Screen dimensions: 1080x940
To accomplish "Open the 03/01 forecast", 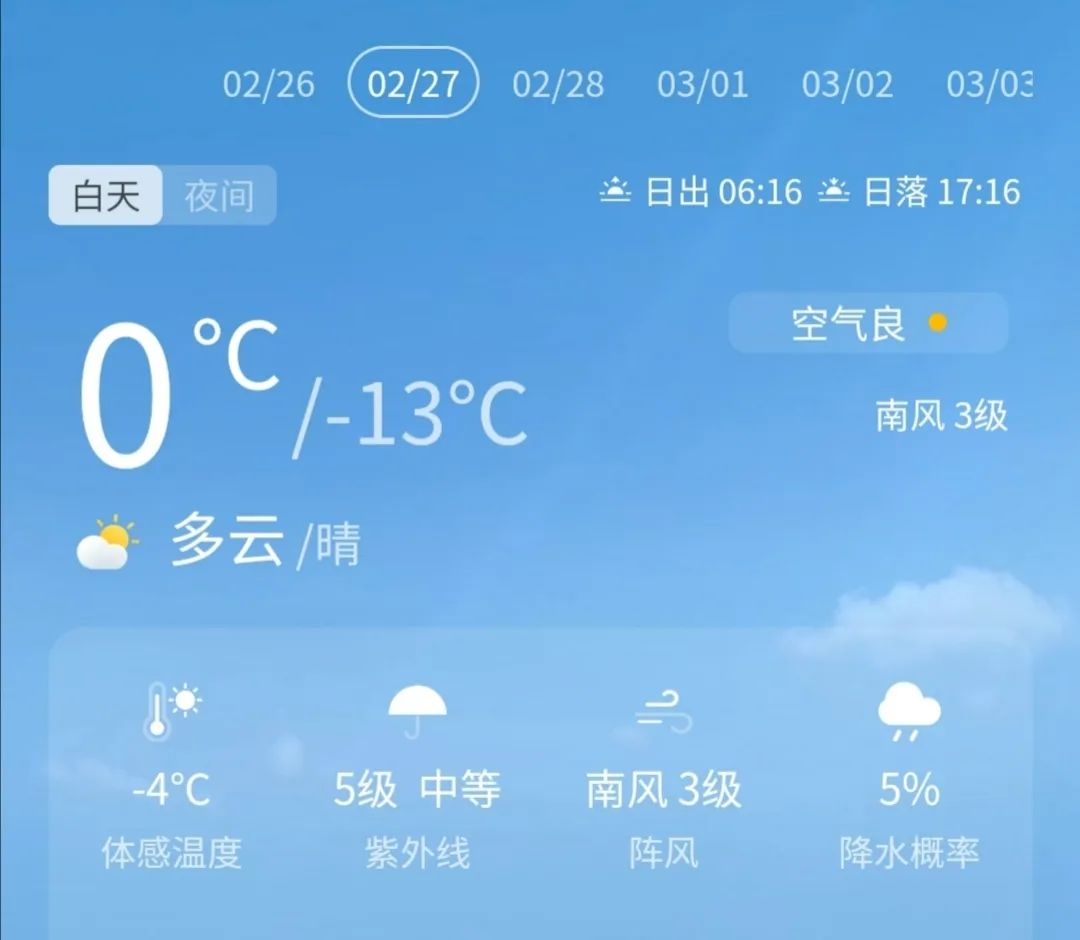I will tap(702, 84).
